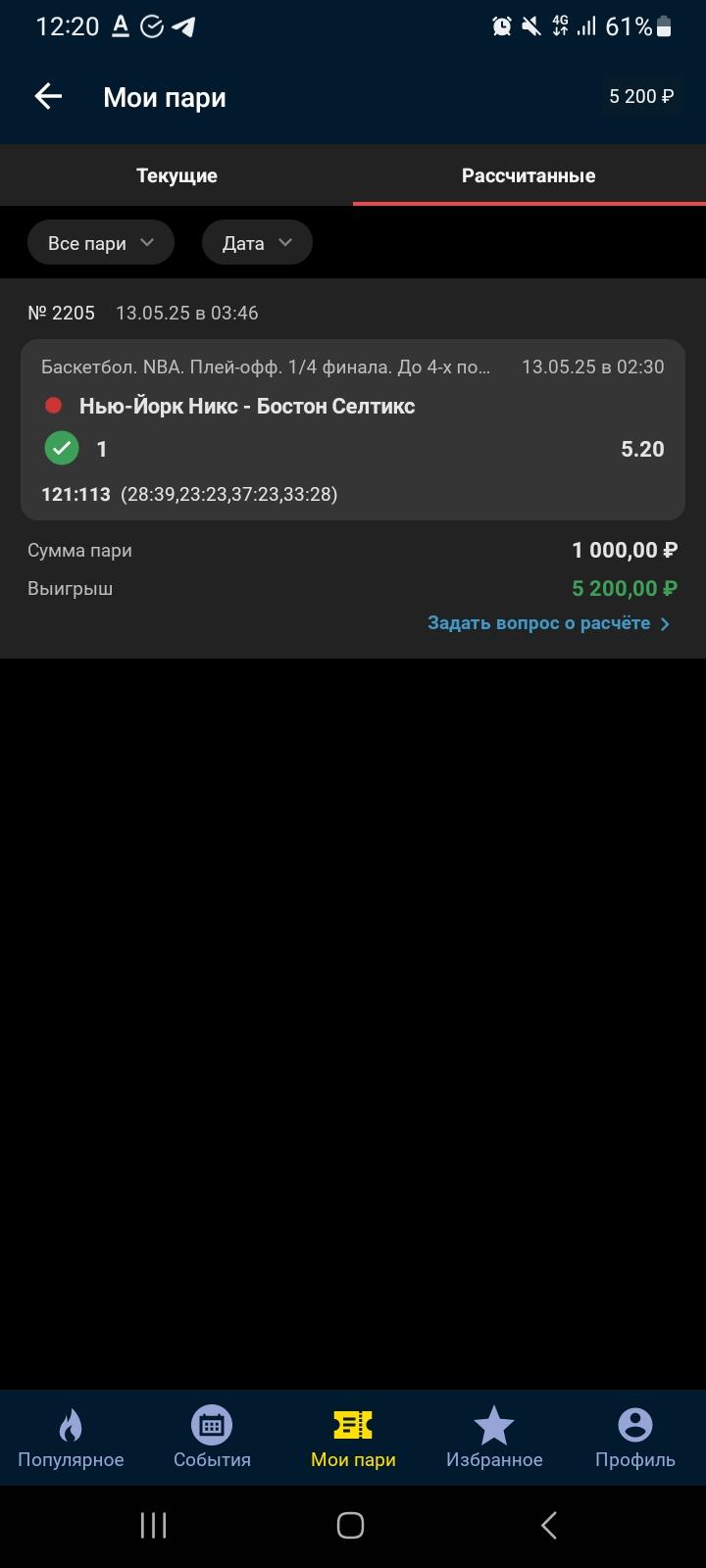Screen dimensions: 706x1568
Task: Expand the Все пари filter dropdown
Action: pos(101,243)
